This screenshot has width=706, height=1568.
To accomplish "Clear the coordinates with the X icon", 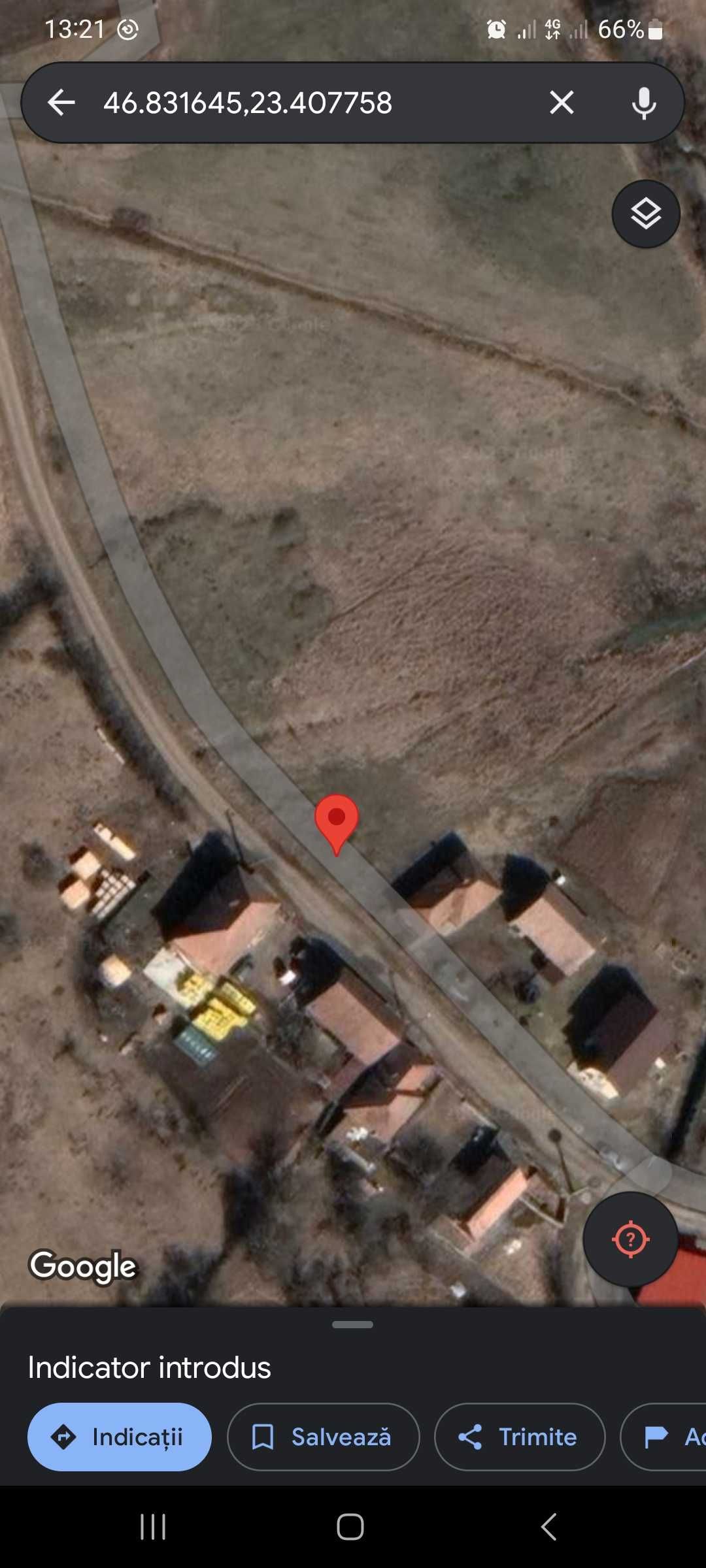I will click(562, 103).
